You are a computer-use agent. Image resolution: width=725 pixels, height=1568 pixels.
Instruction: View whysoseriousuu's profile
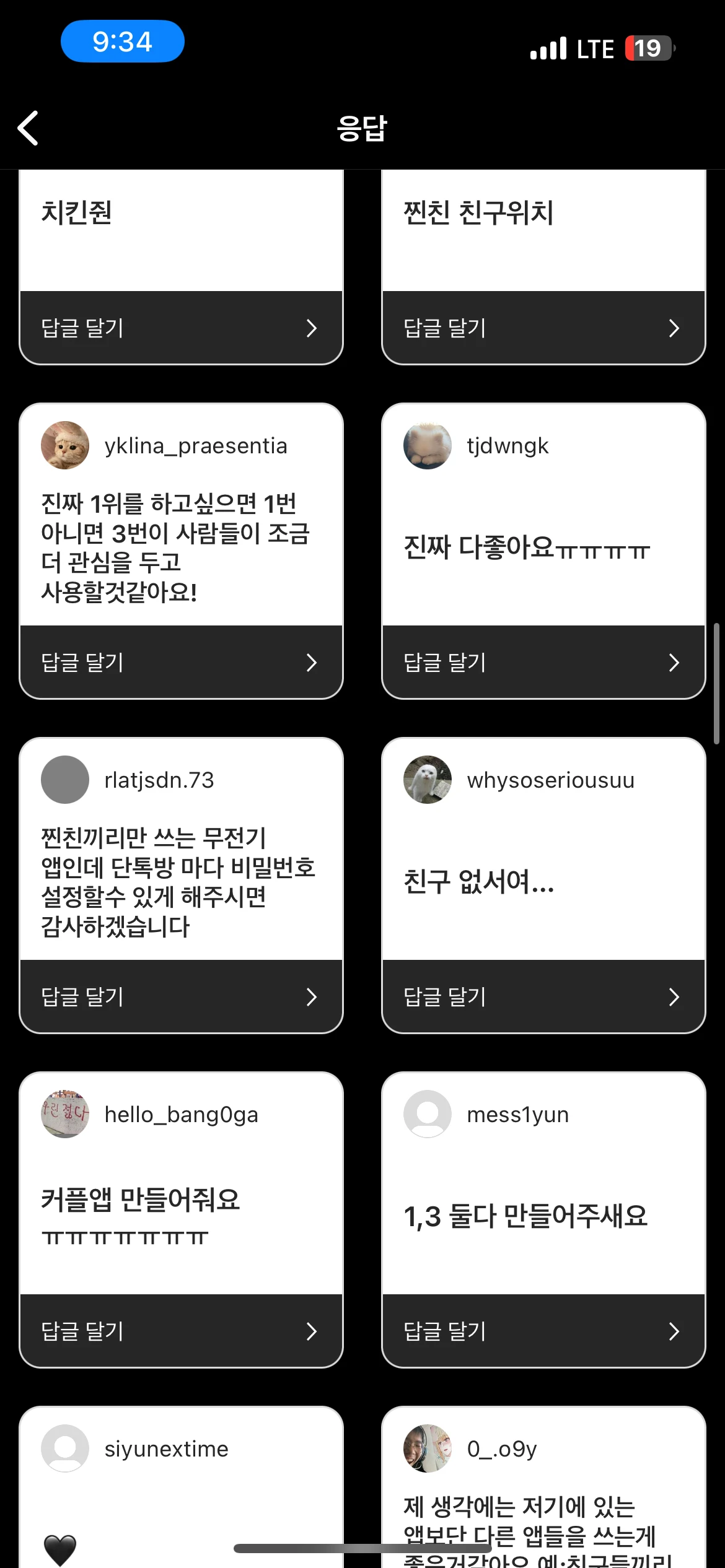click(428, 780)
